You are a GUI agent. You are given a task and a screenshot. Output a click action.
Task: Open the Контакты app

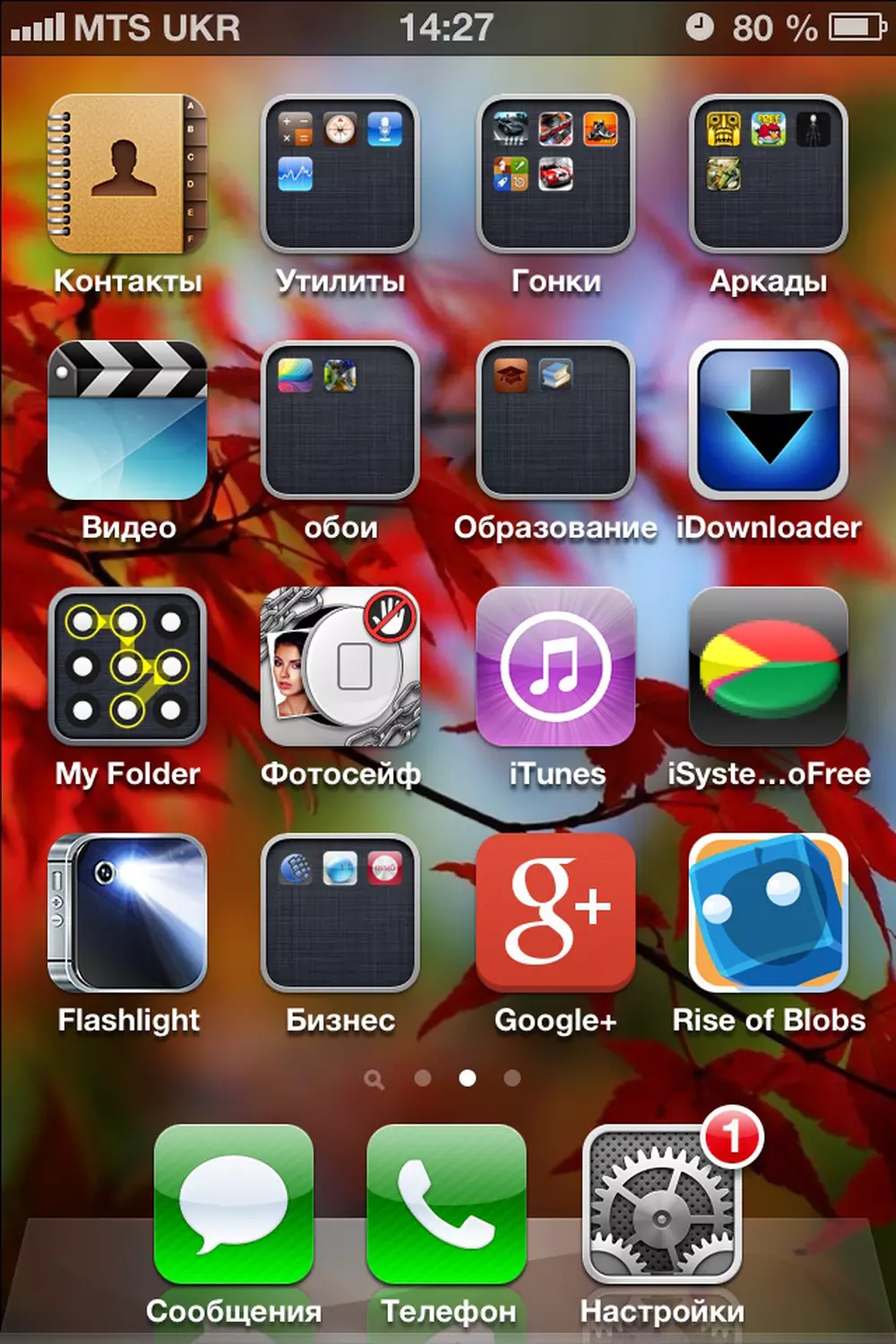point(127,174)
